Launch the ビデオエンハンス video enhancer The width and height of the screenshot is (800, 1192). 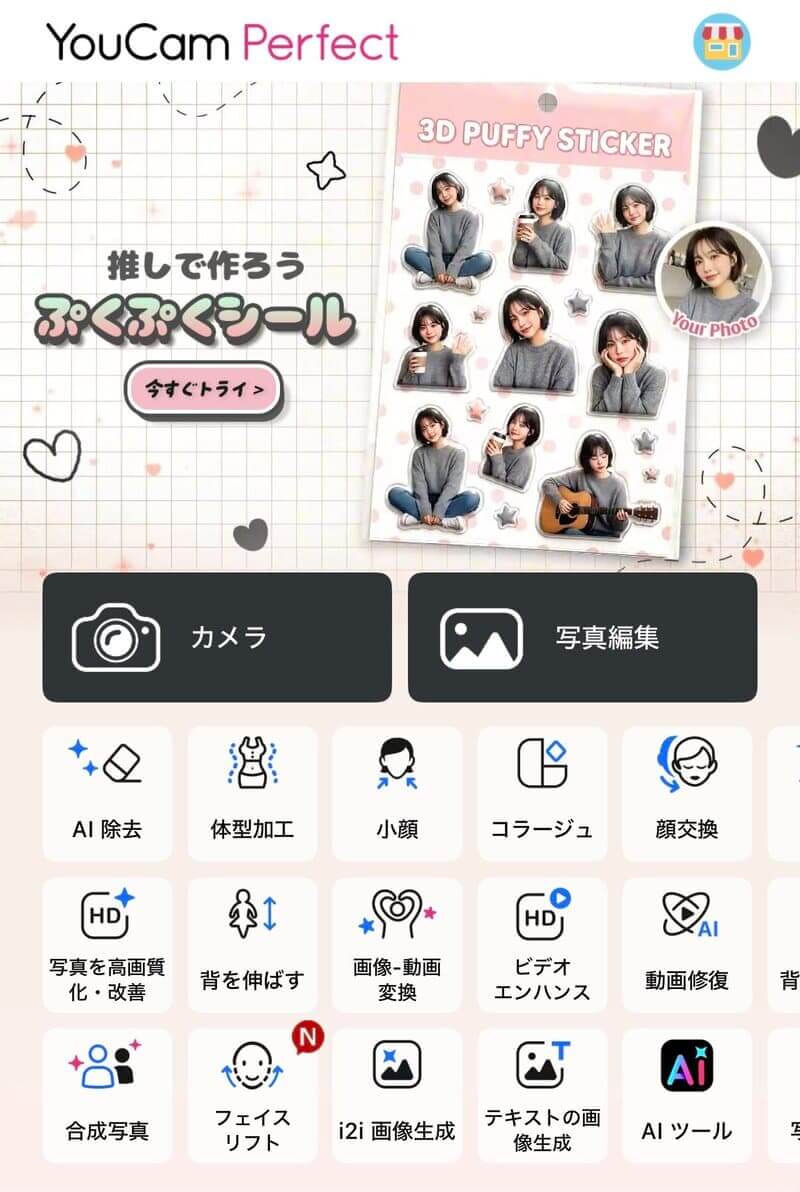click(541, 940)
